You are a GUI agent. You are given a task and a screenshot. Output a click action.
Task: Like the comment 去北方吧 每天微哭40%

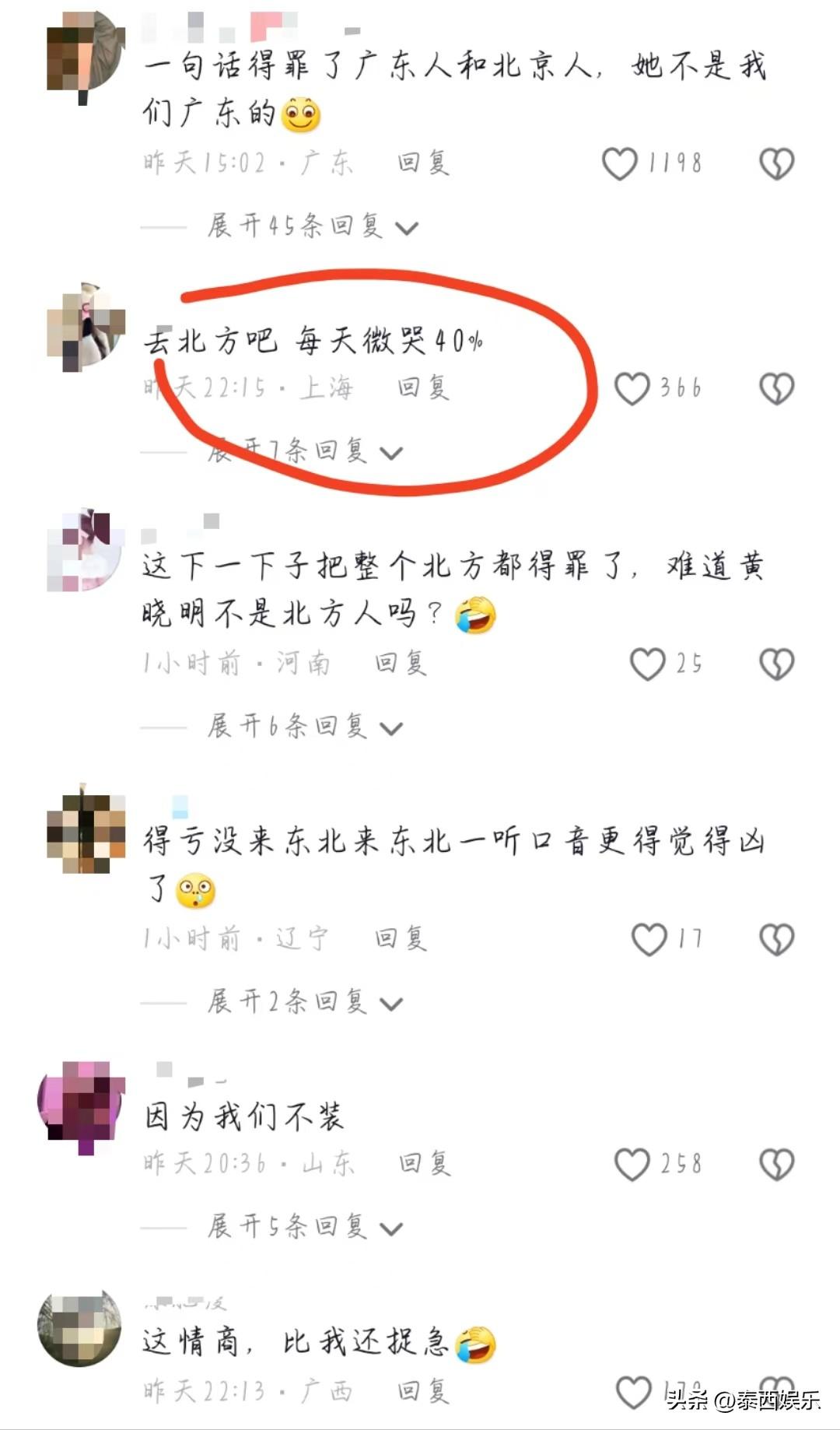632,388
